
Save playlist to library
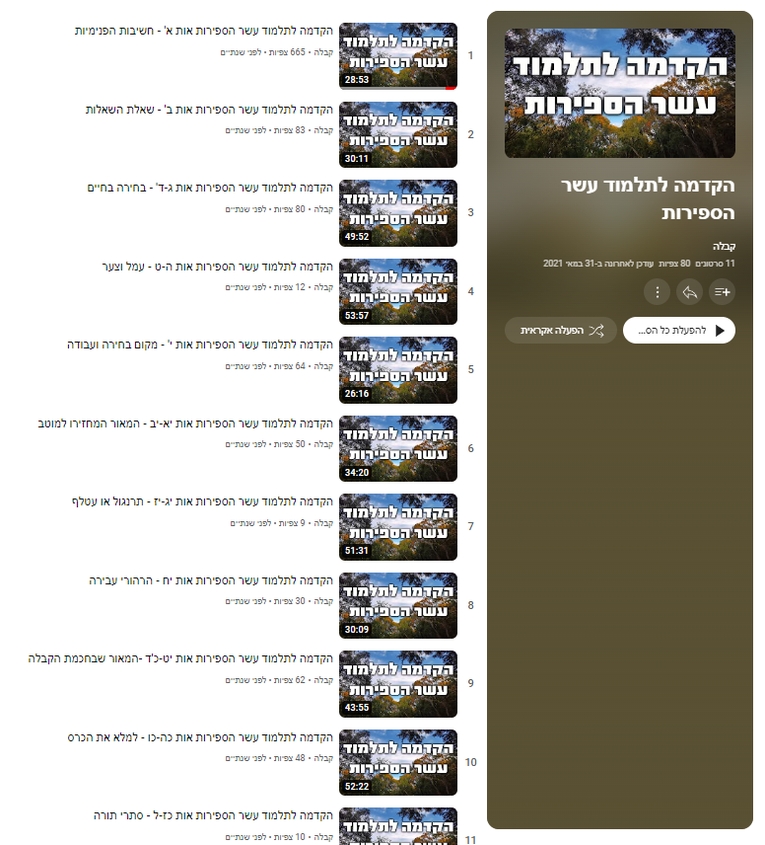pos(721,292)
